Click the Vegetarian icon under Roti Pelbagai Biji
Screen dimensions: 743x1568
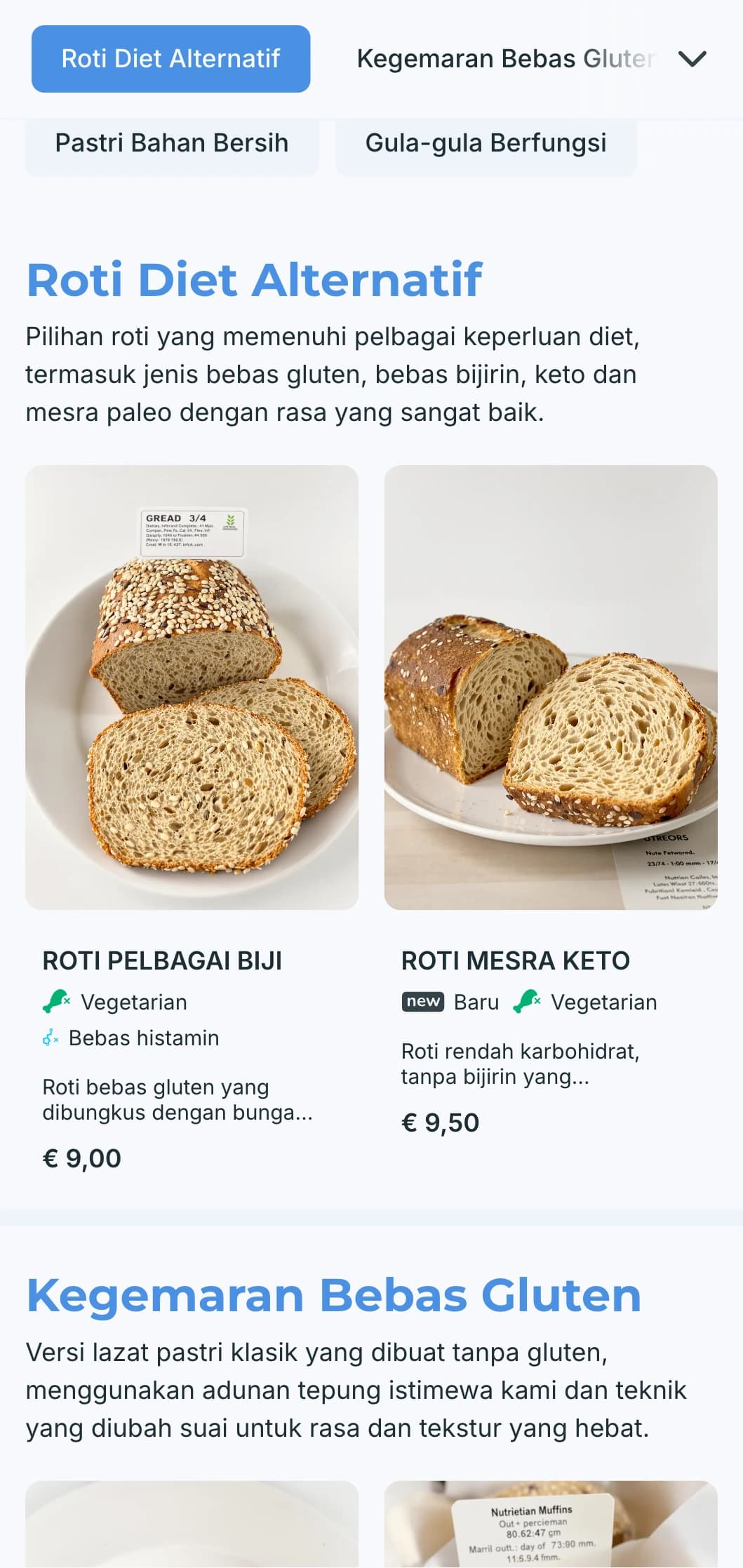point(54,1001)
